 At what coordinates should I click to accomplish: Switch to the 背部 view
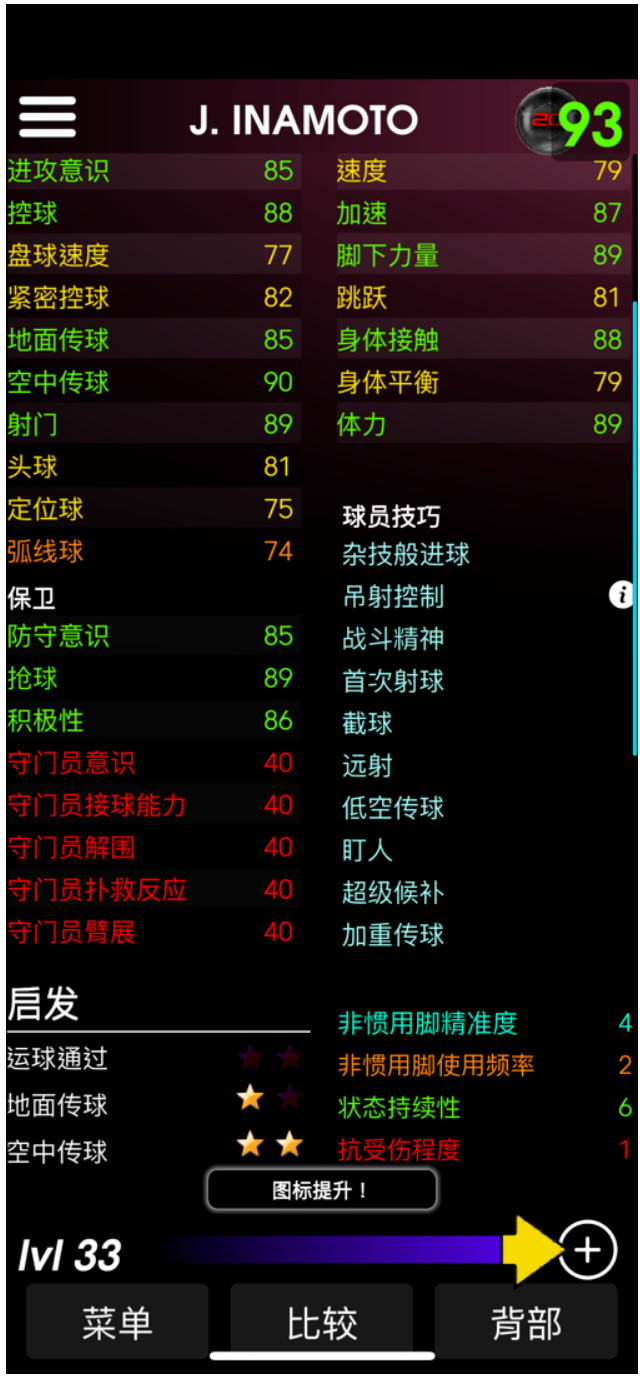[x=526, y=1323]
